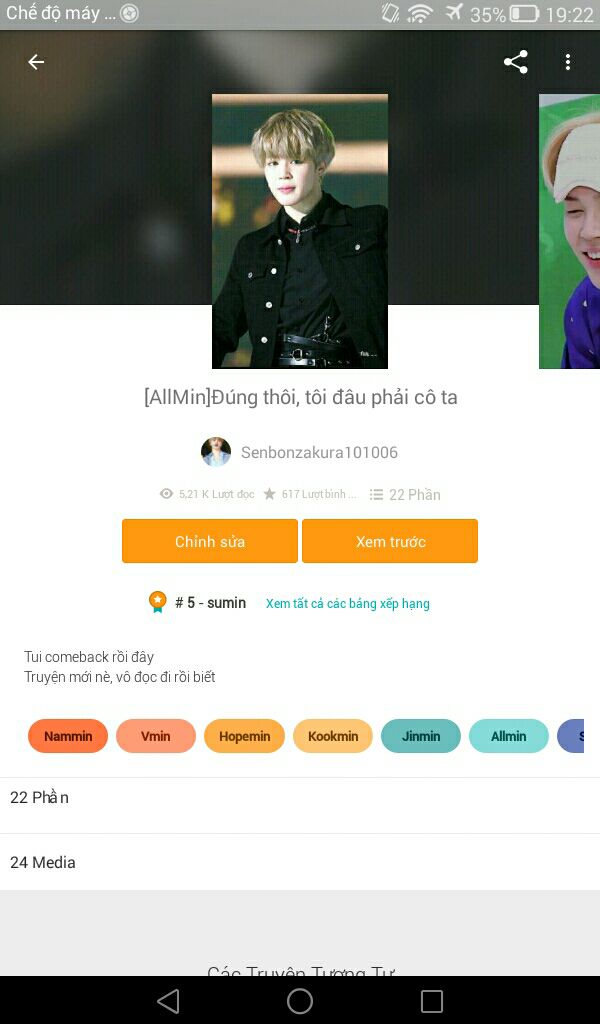Open the 24 Media row
Viewport: 600px width, 1024px height.
tap(300, 862)
